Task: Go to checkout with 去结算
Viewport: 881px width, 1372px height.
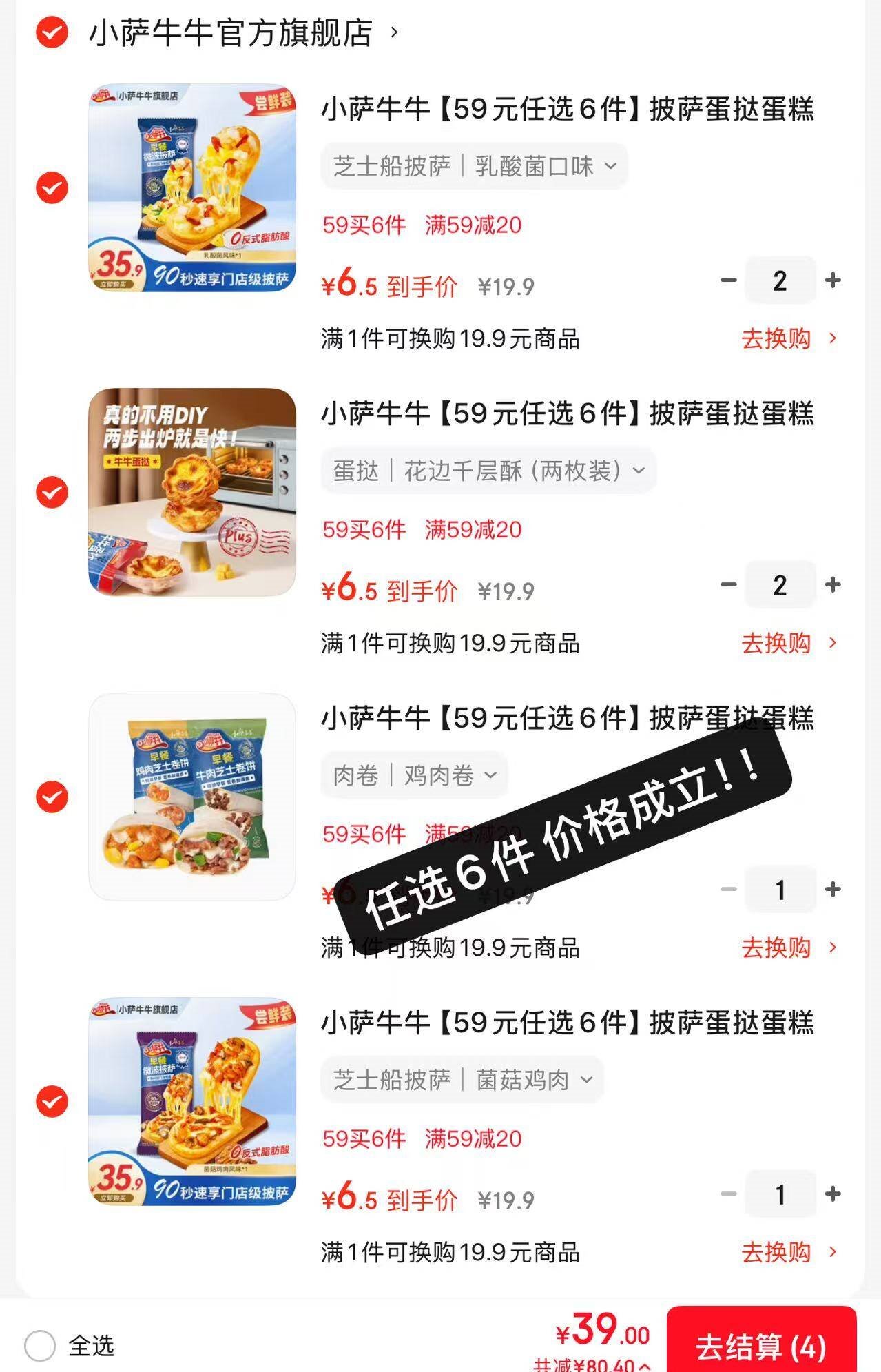Action: click(761, 1346)
